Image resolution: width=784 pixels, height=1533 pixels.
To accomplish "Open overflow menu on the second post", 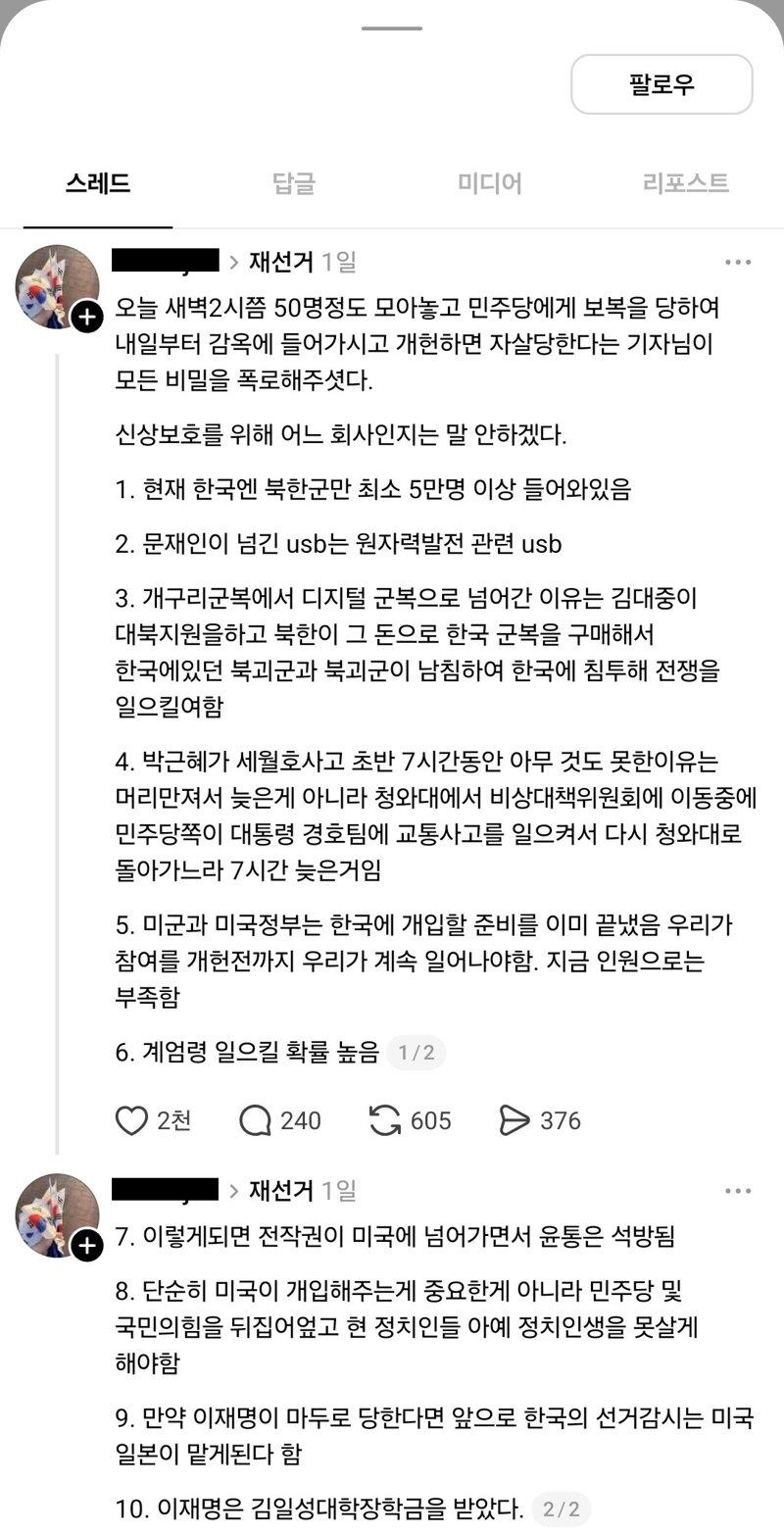I will pyautogui.click(x=738, y=1191).
